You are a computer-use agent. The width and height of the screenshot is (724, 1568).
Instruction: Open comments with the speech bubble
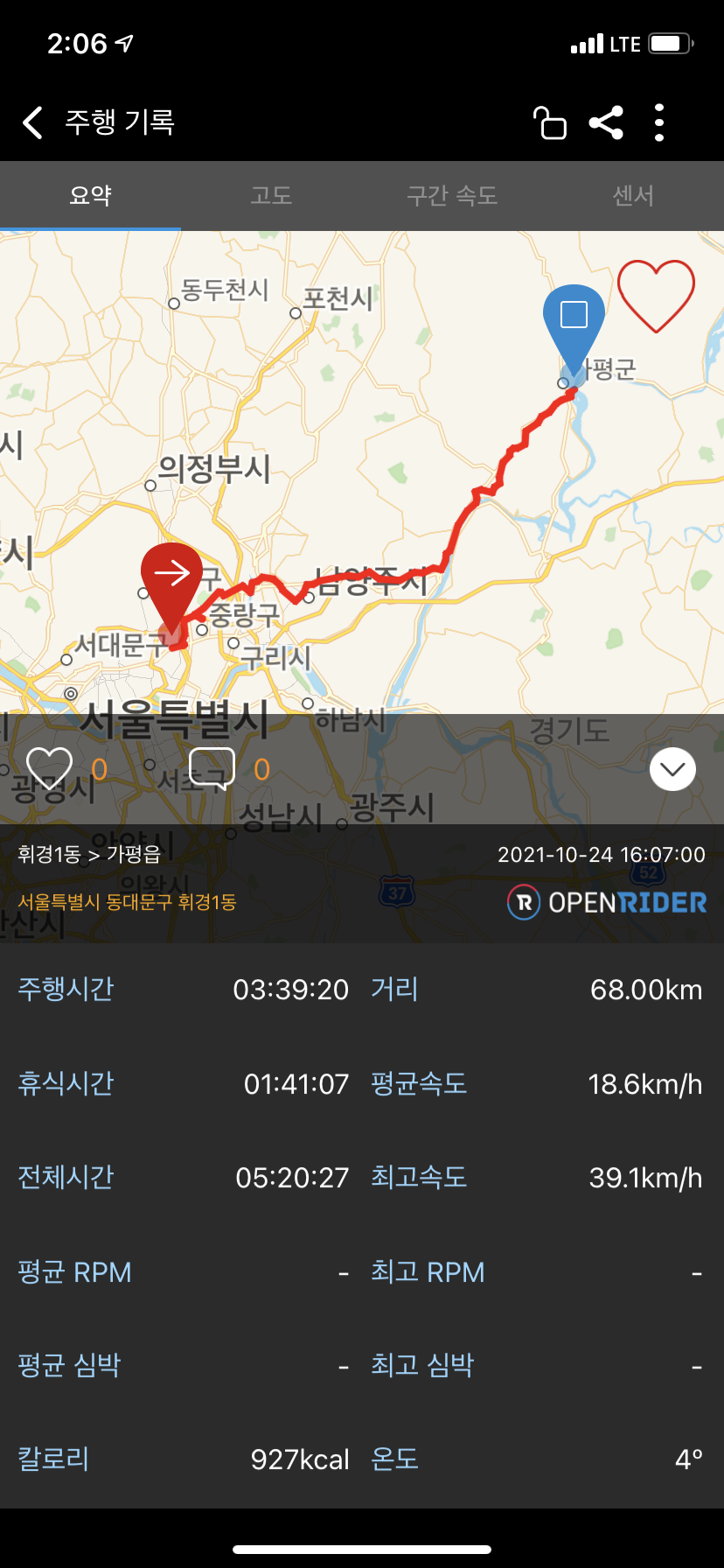pos(212,769)
